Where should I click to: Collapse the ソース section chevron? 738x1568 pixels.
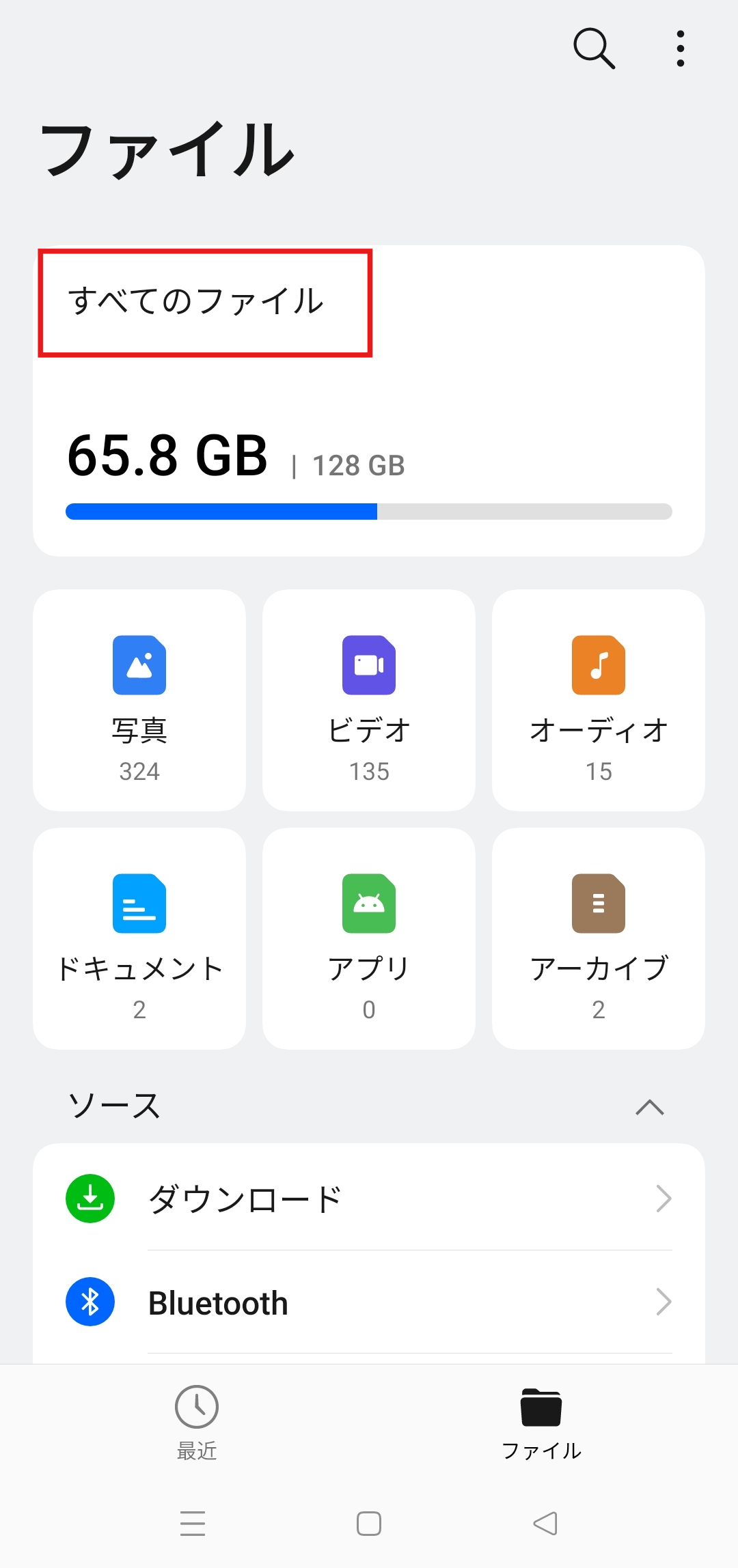click(651, 1106)
